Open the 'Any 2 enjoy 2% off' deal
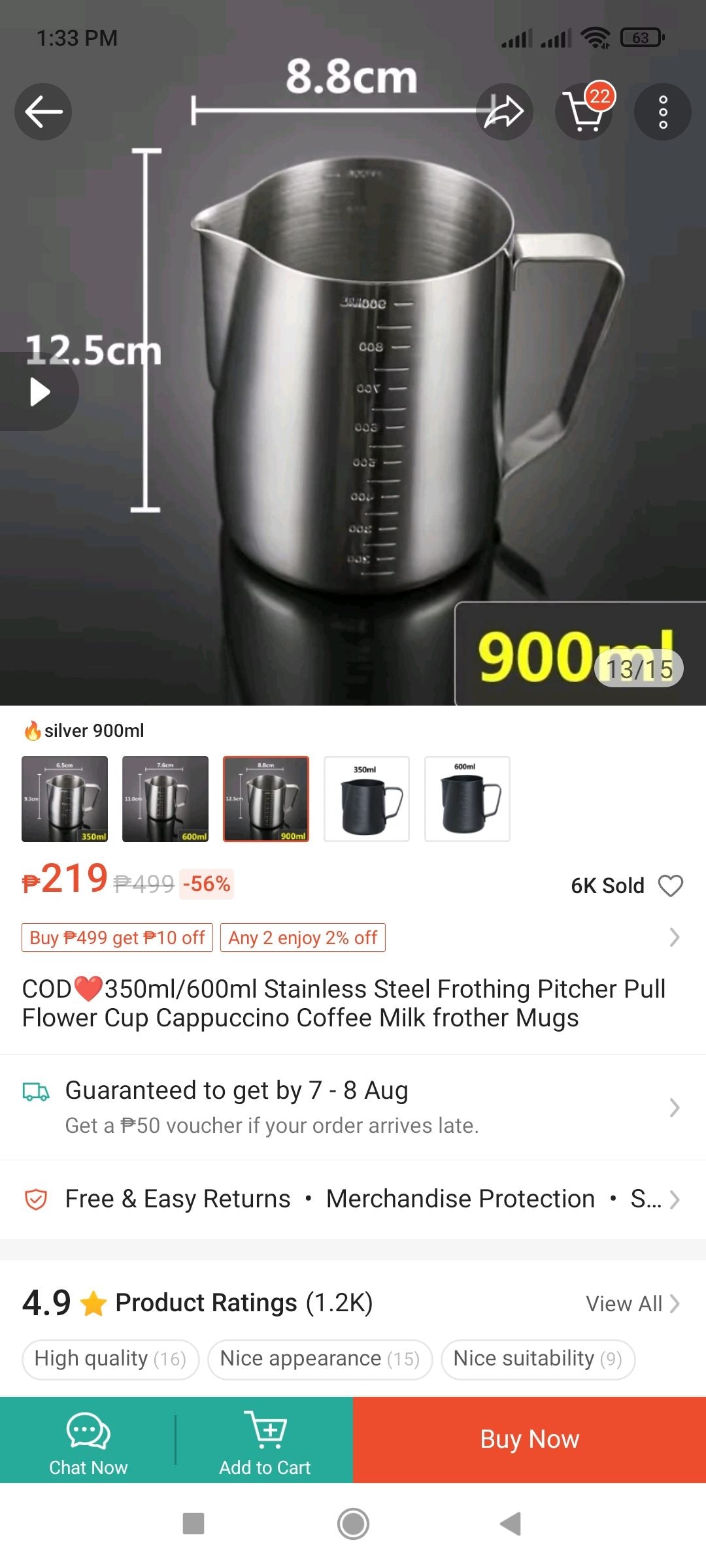 303,938
